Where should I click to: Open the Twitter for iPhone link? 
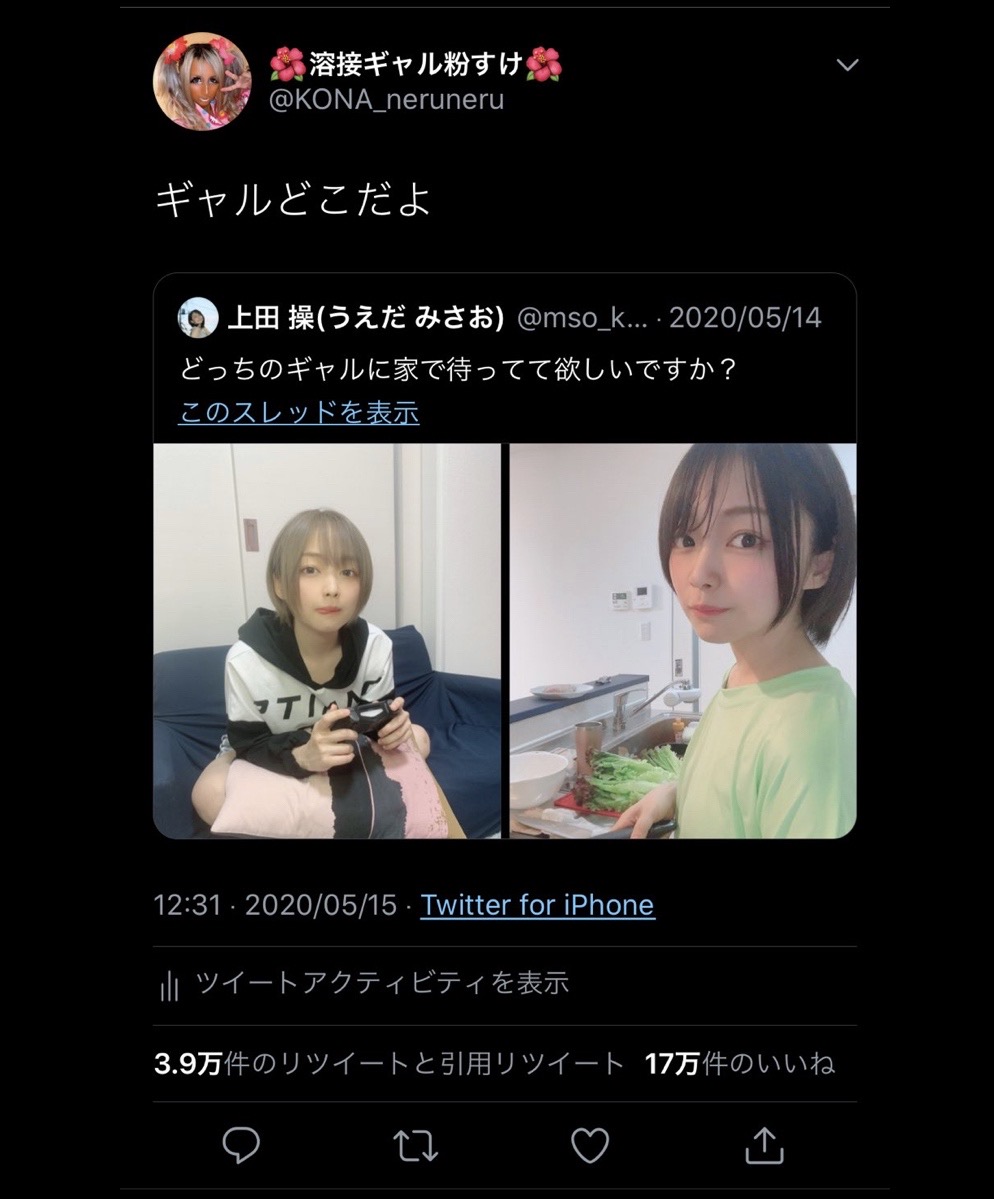(x=537, y=905)
